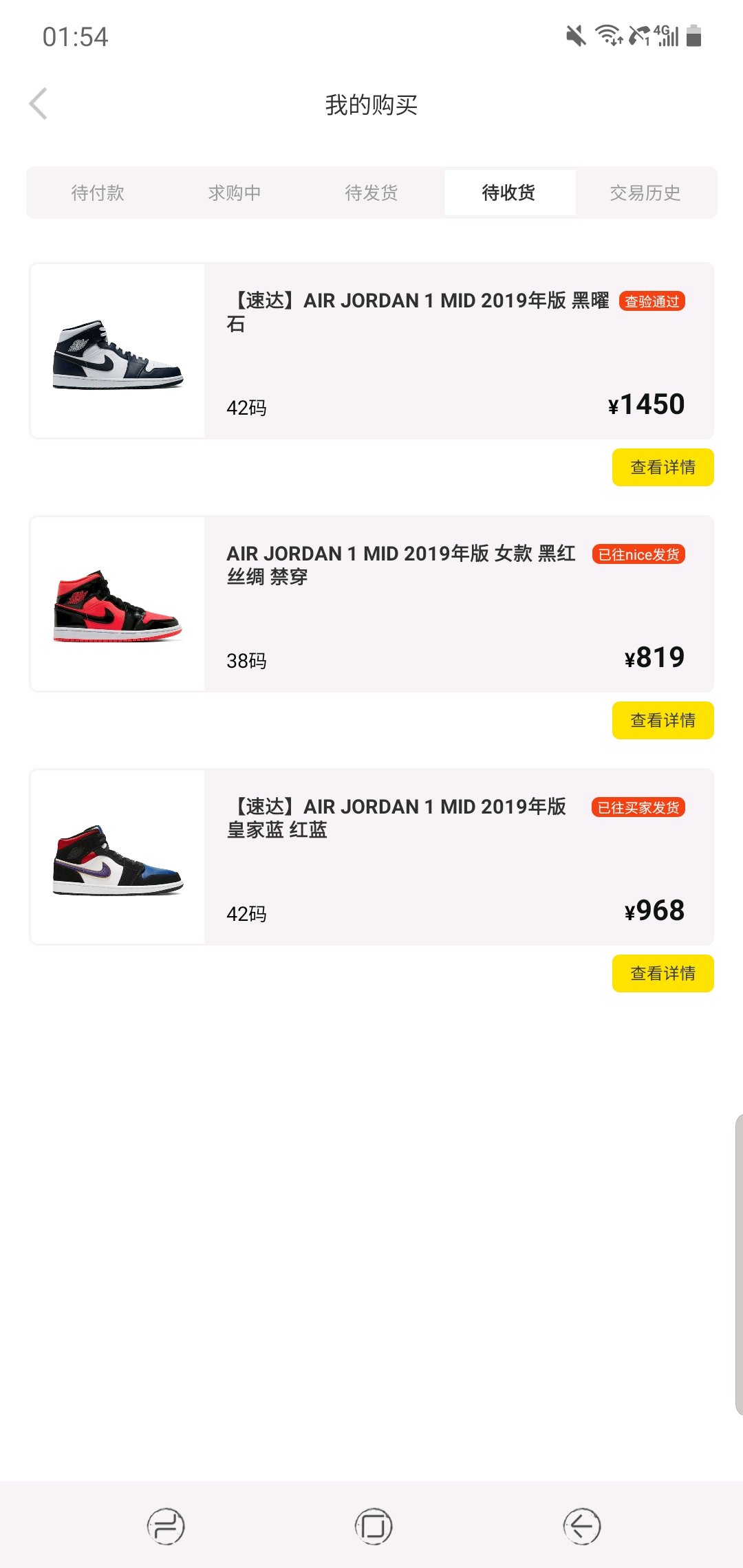Viewport: 743px width, 1568px height.
Task: Open the 皇家蓝 红蓝 order card
Action: (371, 857)
